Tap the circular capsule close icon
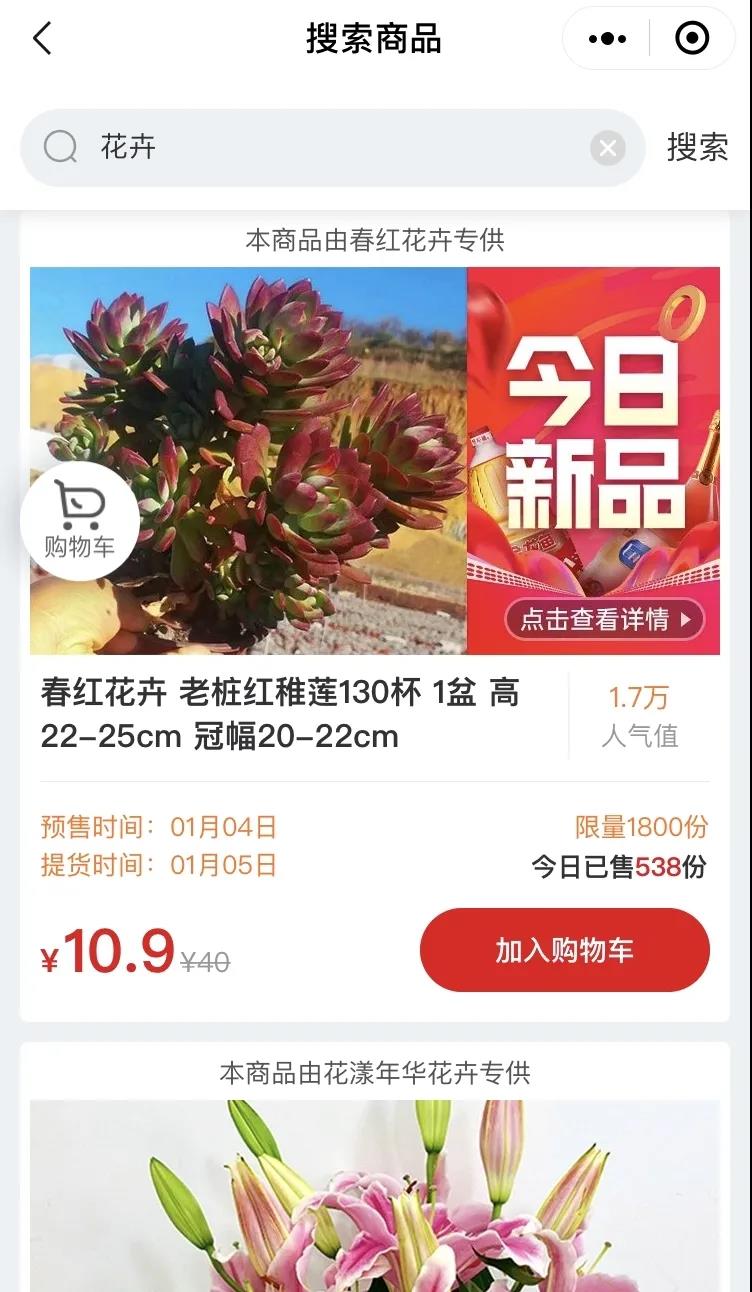The image size is (752, 1292). tap(691, 38)
